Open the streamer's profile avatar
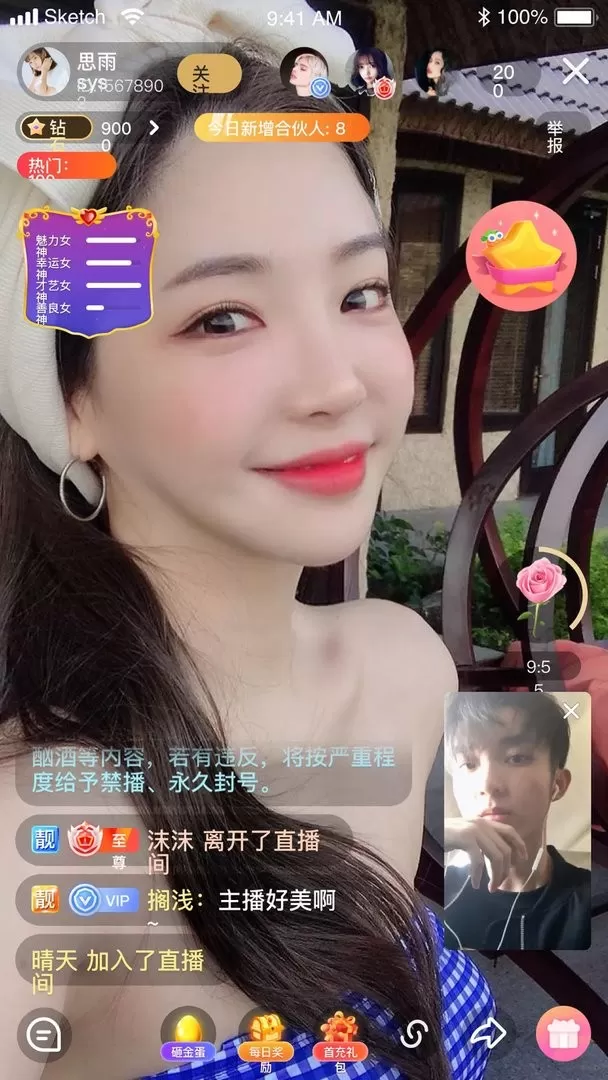 [45, 72]
